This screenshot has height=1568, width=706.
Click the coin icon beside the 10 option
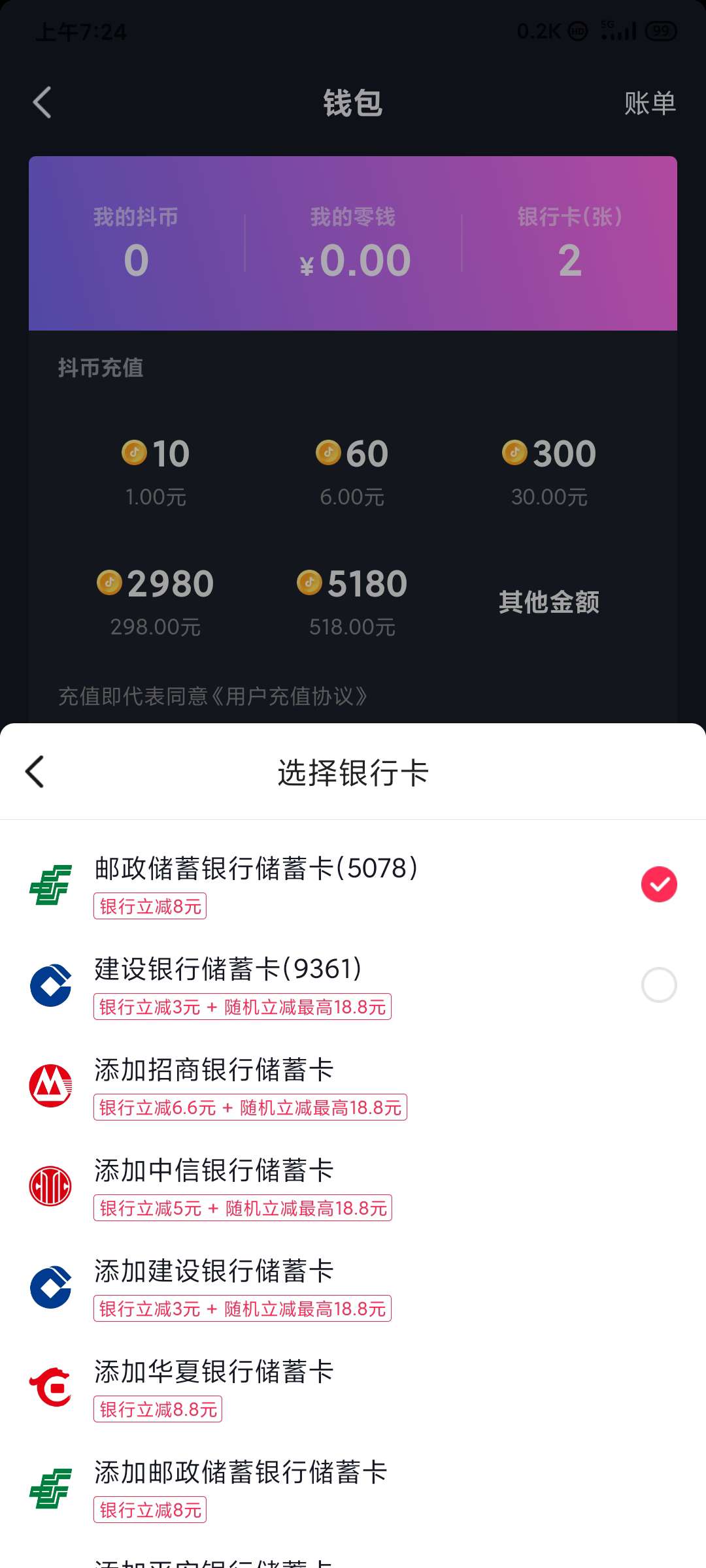tap(135, 452)
